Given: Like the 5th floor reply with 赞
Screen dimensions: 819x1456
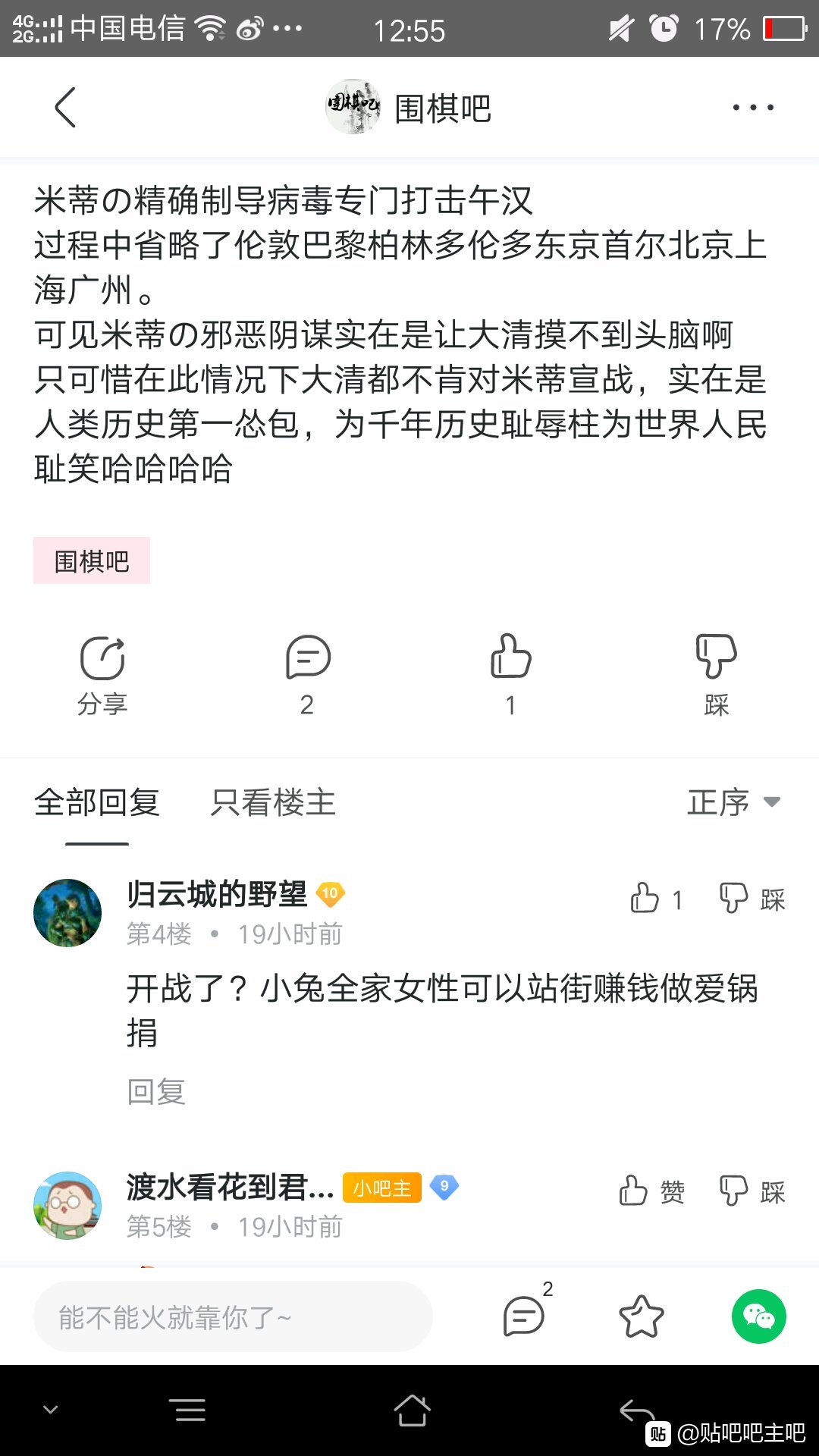Looking at the screenshot, I should (x=651, y=1191).
